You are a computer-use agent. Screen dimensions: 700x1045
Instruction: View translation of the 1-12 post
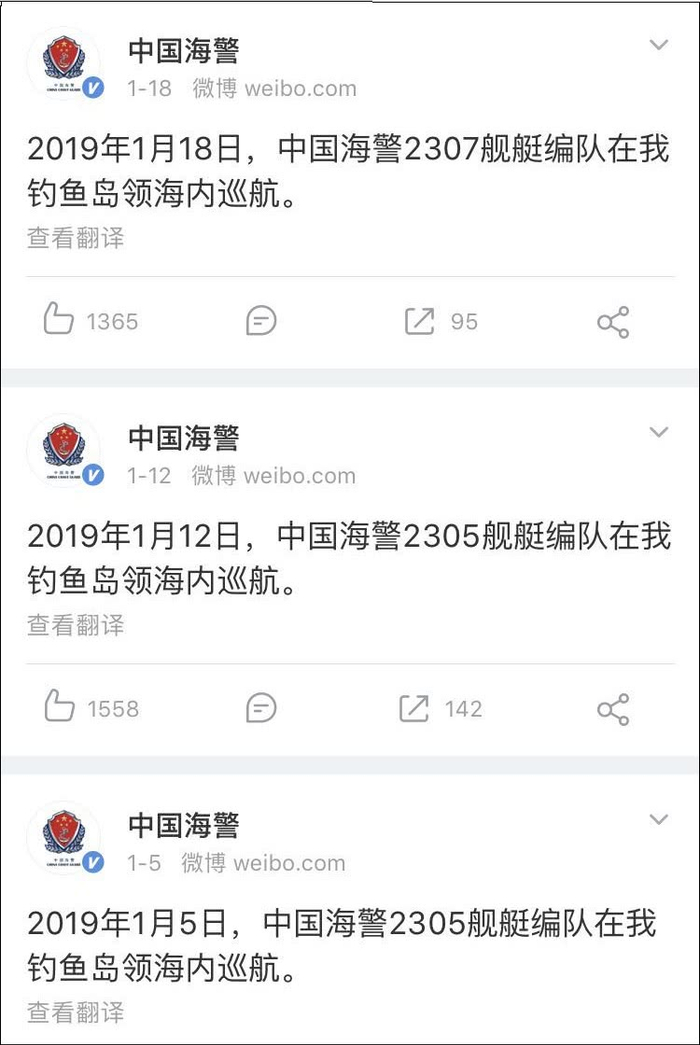[75, 625]
